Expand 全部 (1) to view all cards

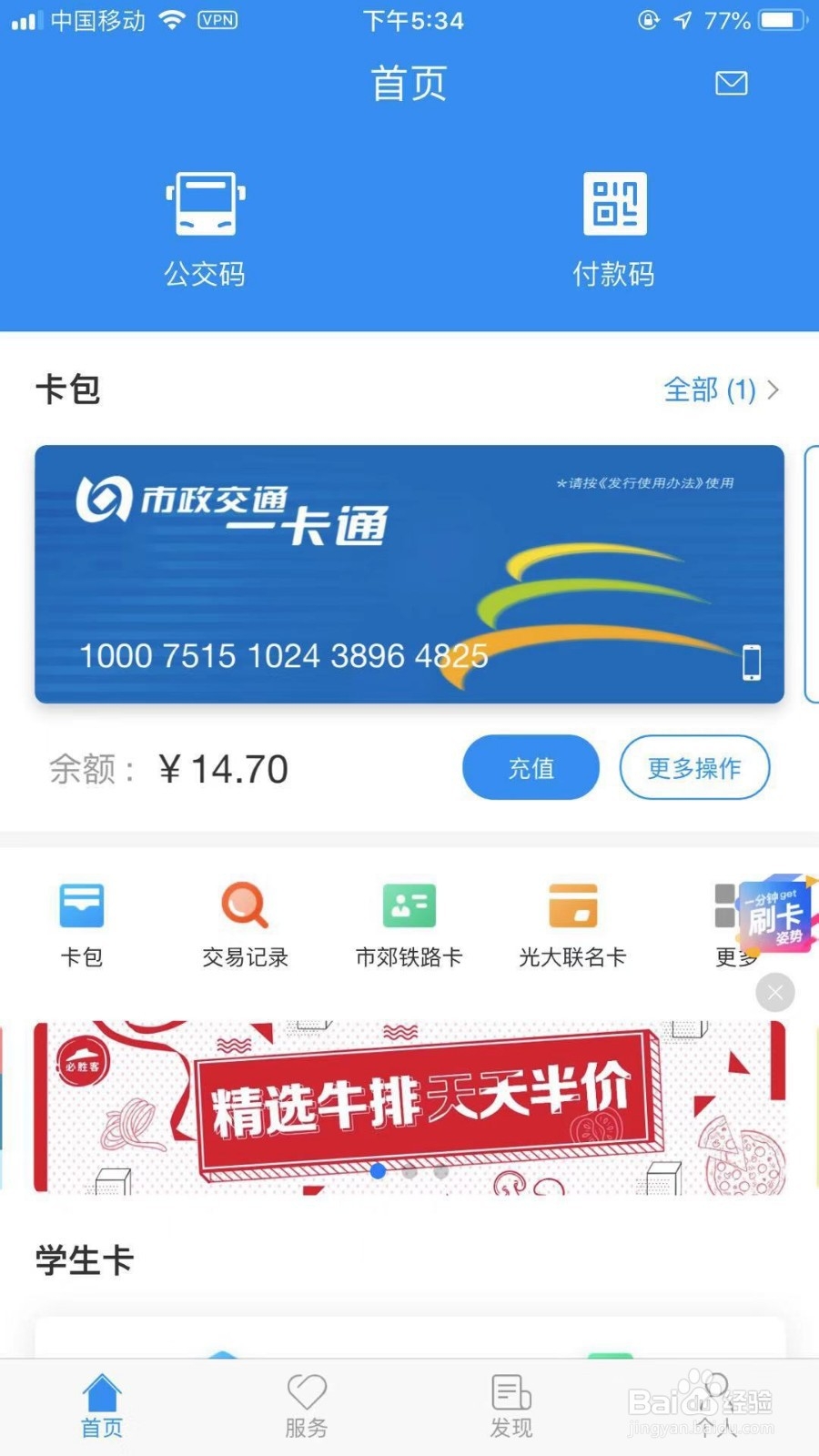(x=719, y=389)
